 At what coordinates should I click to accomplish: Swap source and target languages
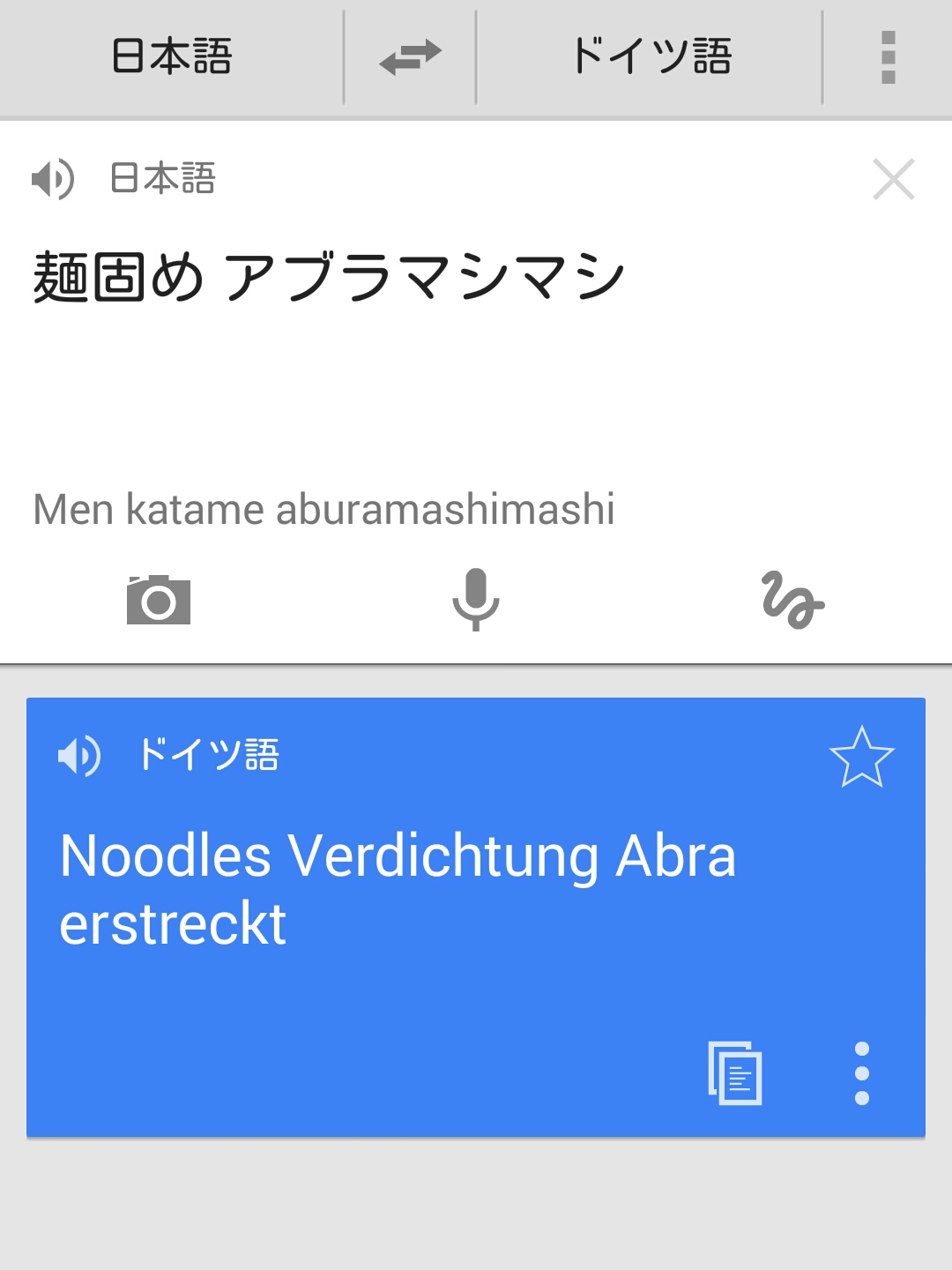[410, 57]
